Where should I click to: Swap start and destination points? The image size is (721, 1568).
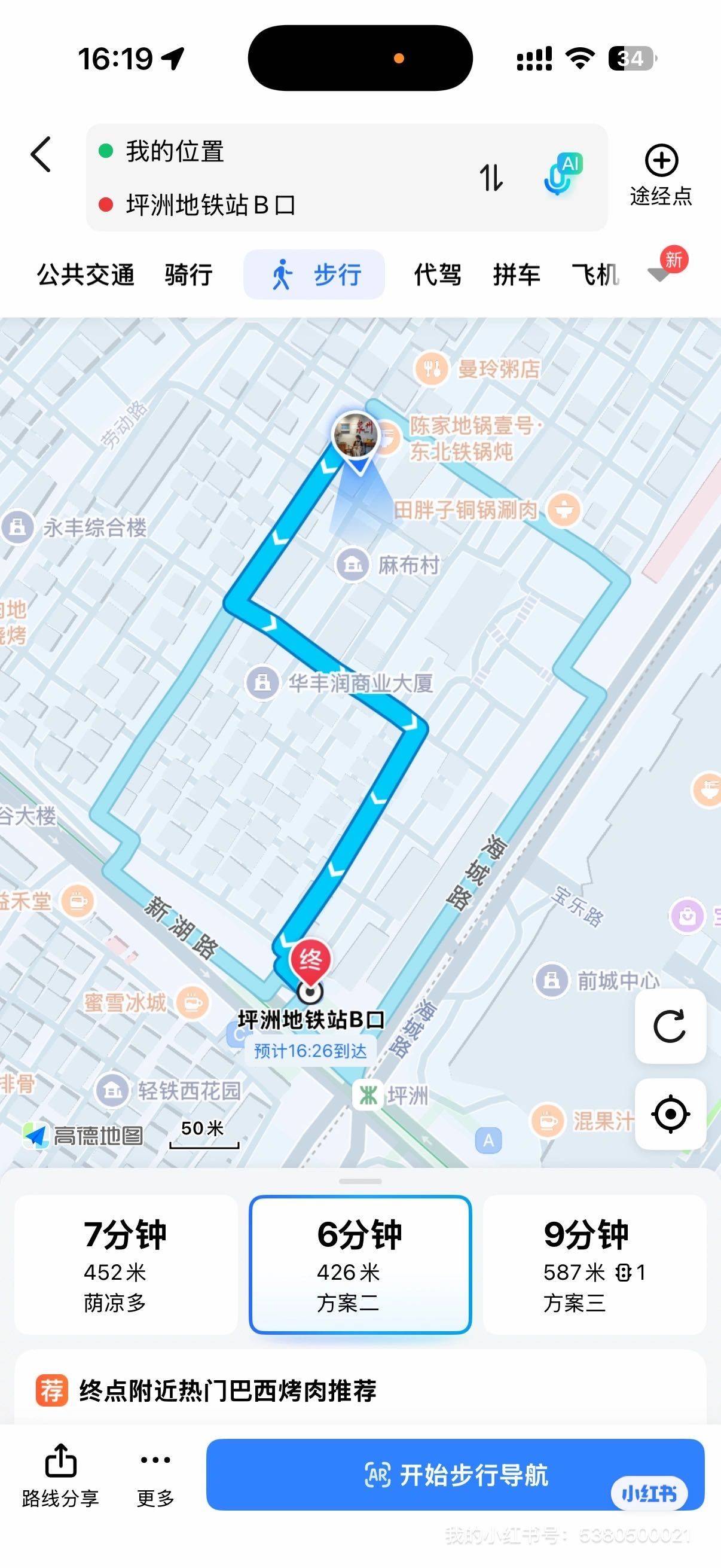pyautogui.click(x=491, y=178)
